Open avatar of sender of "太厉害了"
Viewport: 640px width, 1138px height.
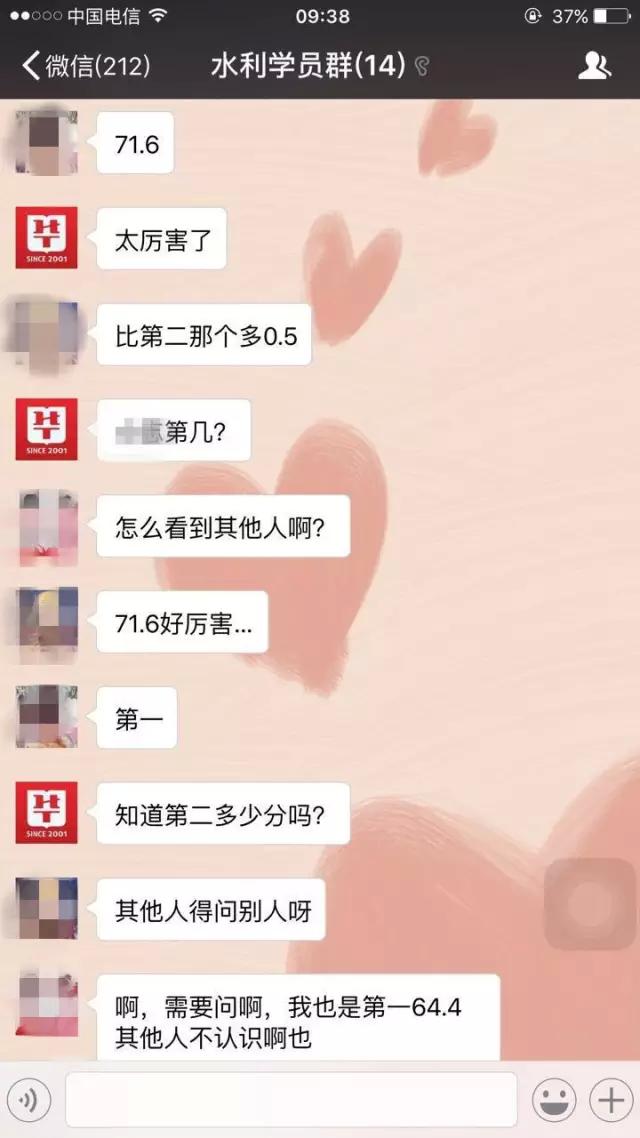(x=47, y=238)
